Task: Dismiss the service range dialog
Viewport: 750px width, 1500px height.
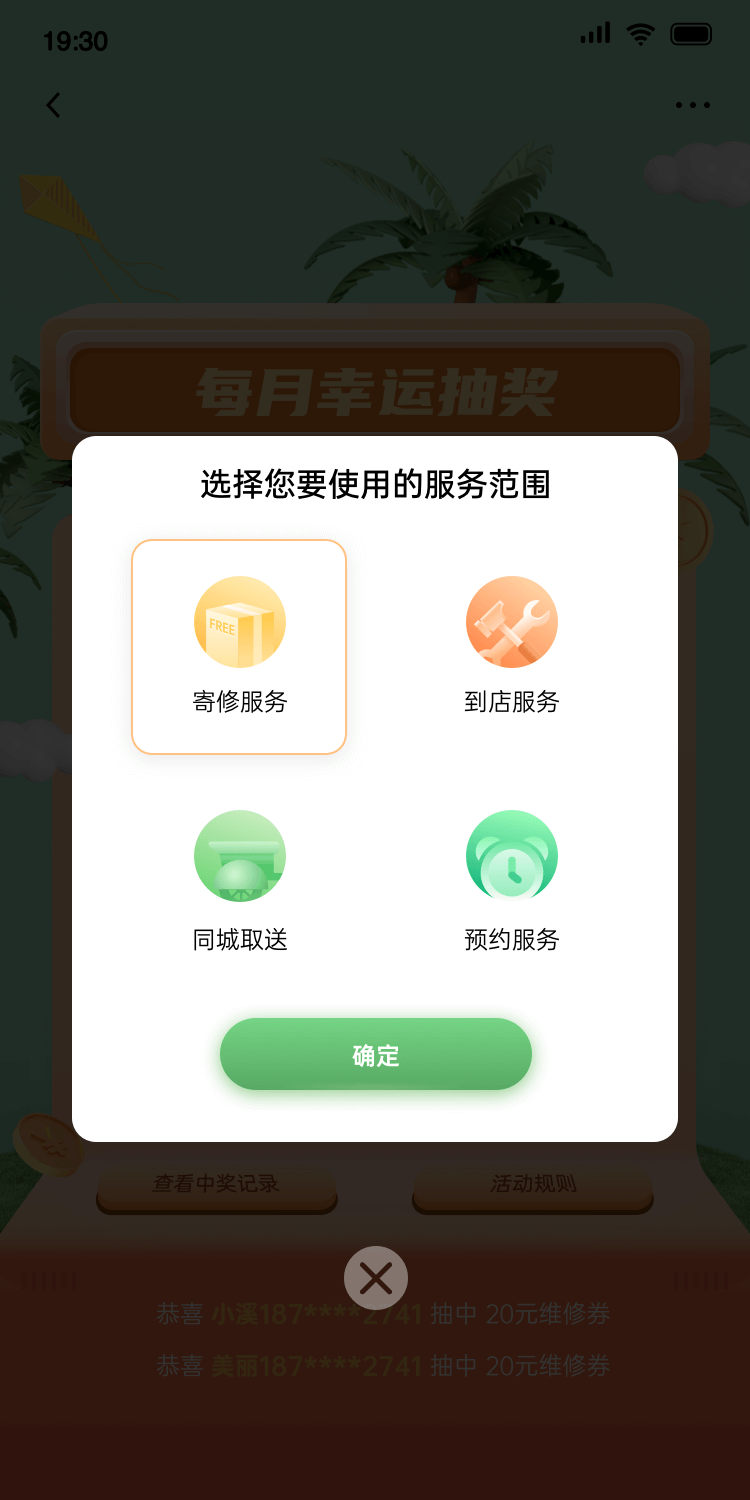Action: pyautogui.click(x=375, y=1277)
